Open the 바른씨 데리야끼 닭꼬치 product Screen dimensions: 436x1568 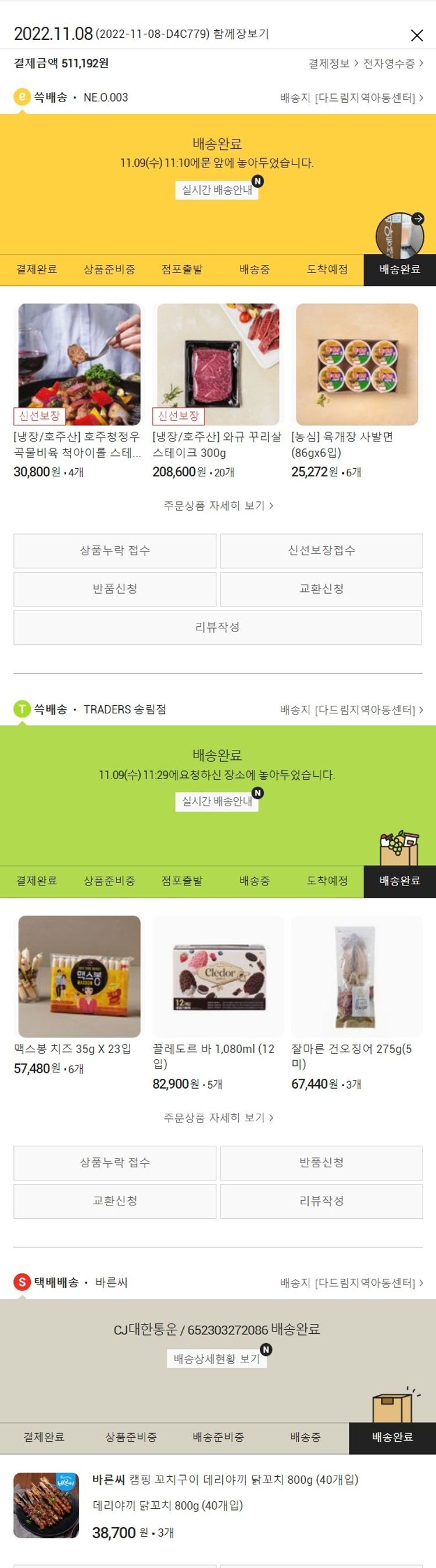pos(226,1479)
